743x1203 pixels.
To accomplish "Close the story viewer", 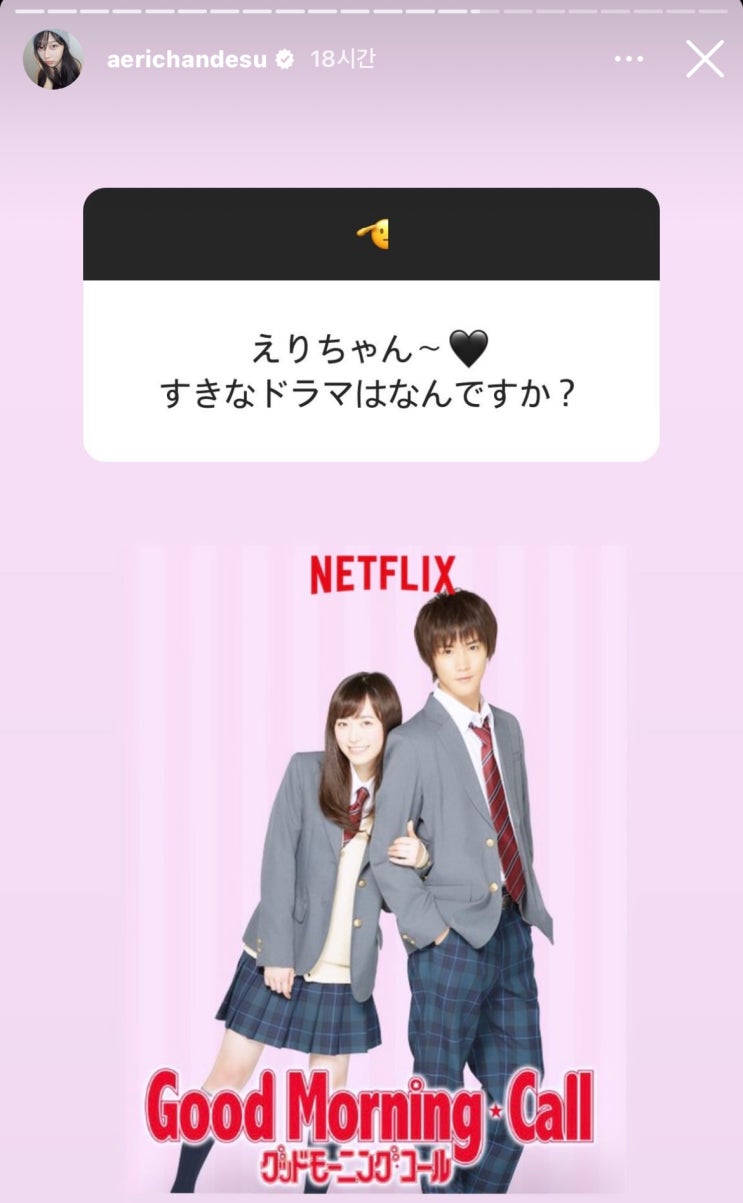I will coord(705,59).
